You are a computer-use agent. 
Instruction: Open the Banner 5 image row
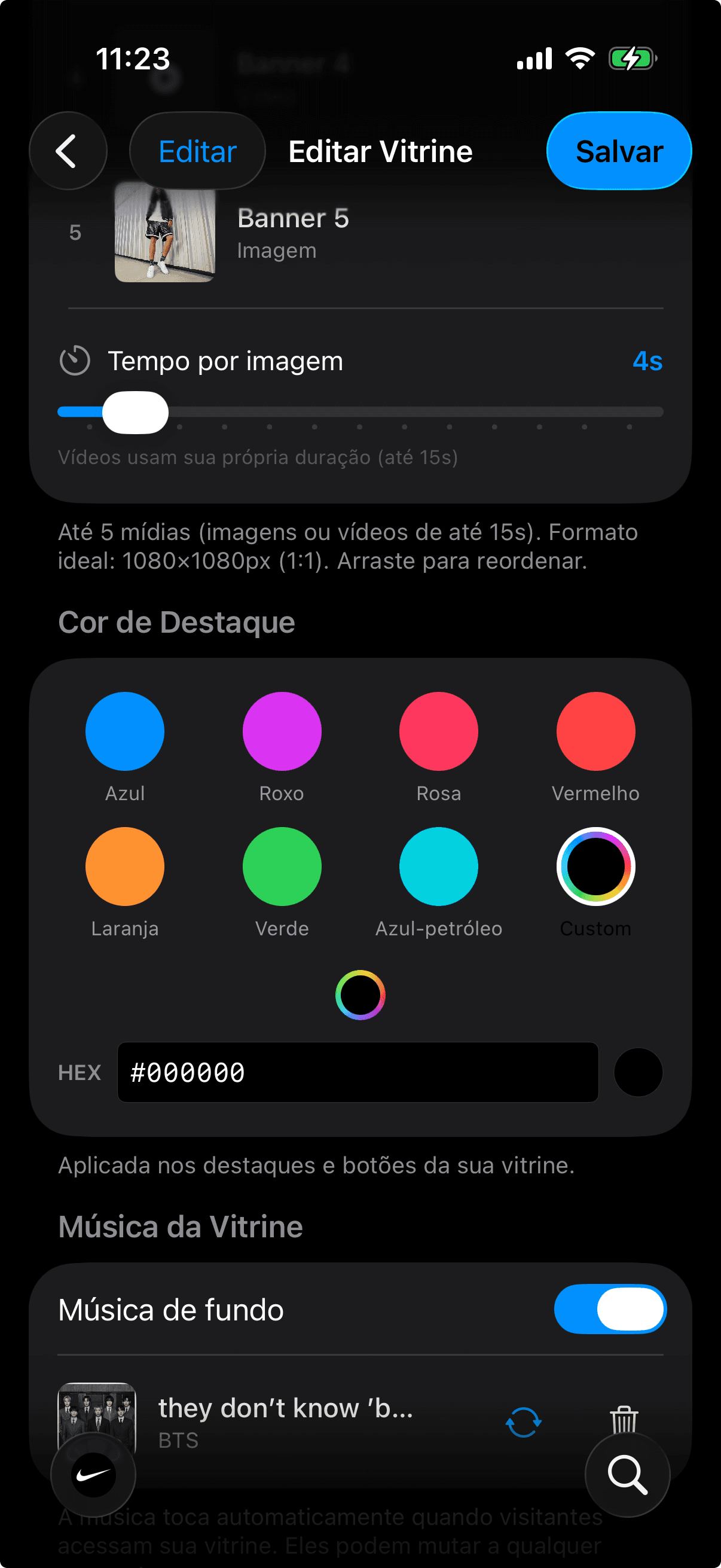[292, 233]
